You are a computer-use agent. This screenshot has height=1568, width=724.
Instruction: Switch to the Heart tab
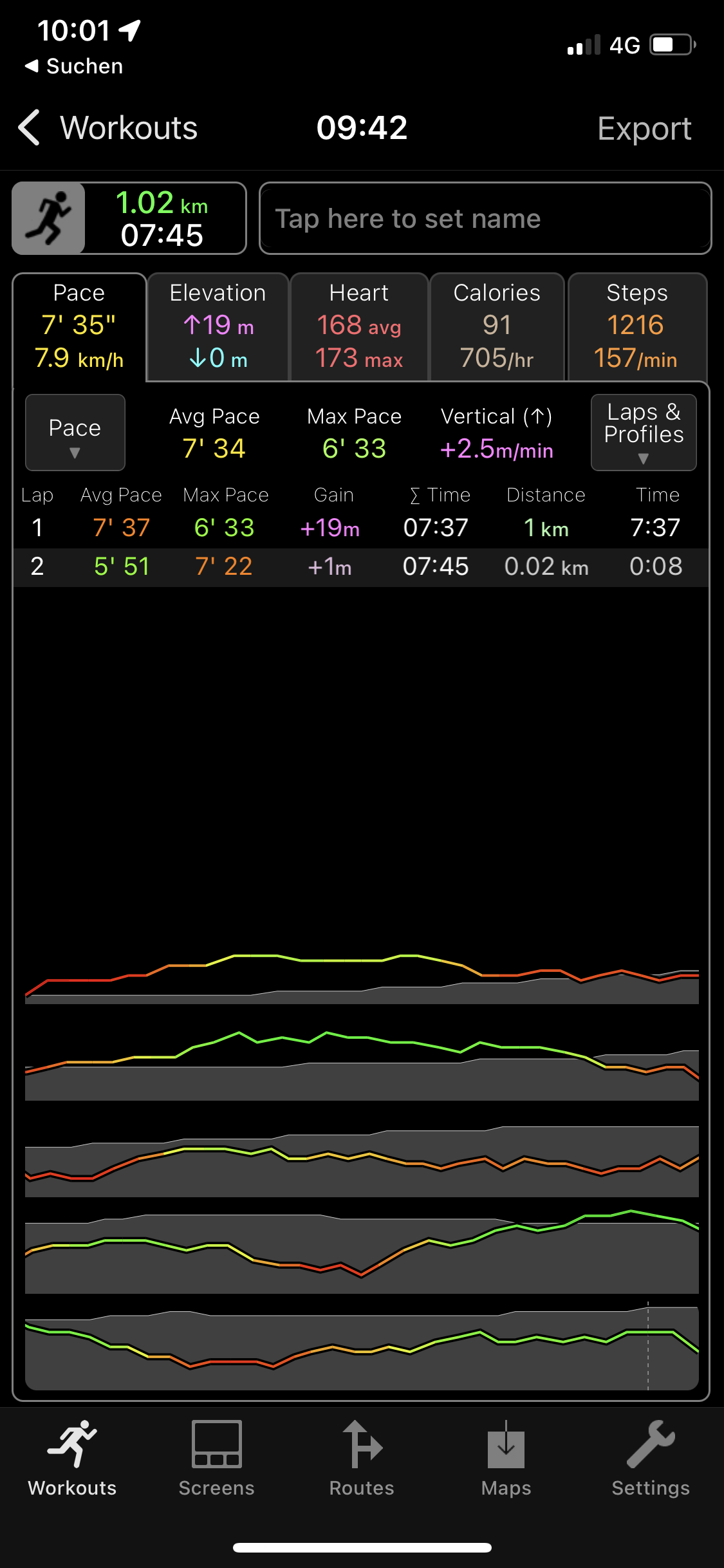coord(359,326)
